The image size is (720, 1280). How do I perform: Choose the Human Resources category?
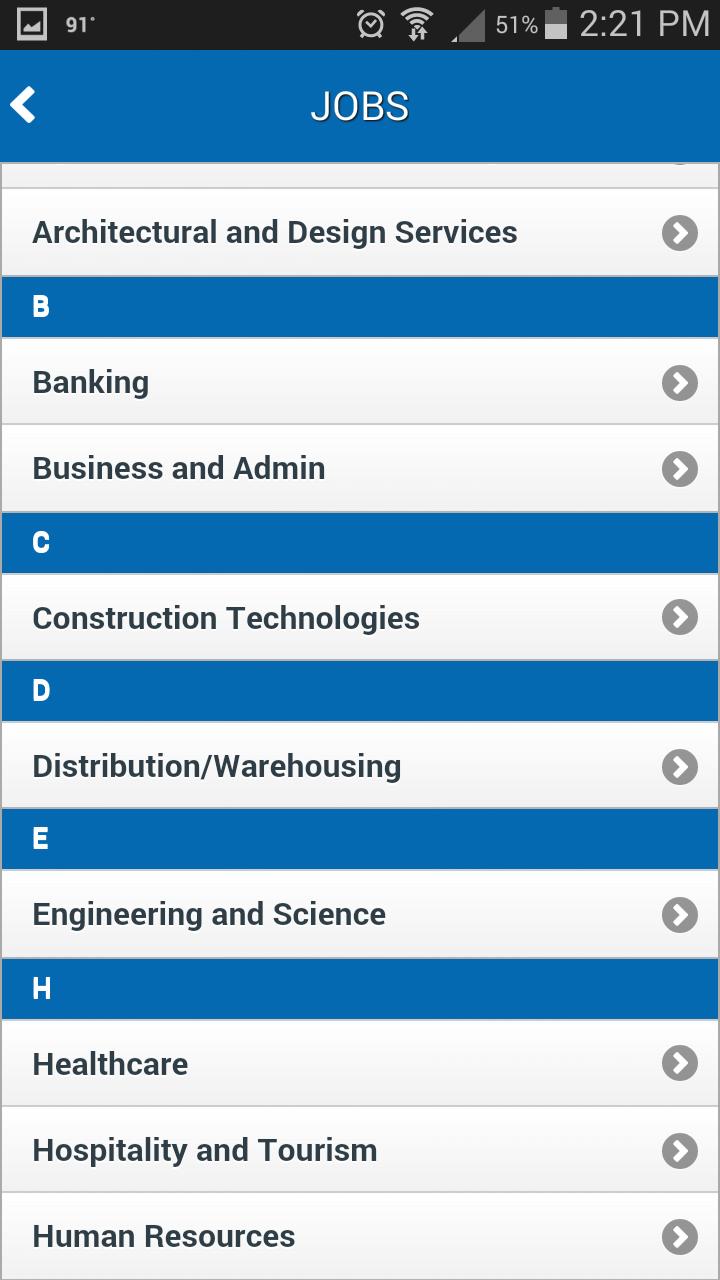[x=359, y=1236]
